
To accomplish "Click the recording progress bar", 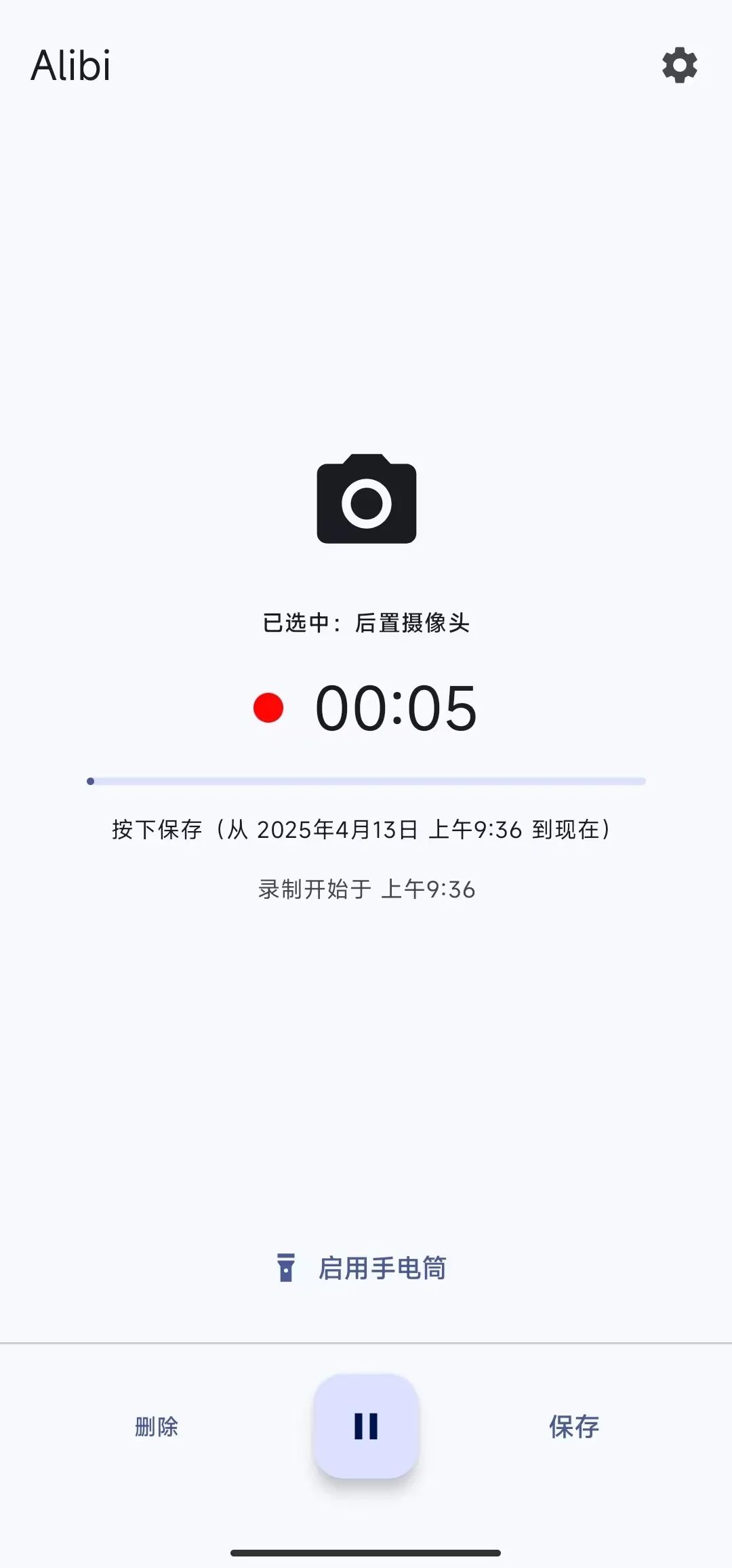I will tap(366, 780).
